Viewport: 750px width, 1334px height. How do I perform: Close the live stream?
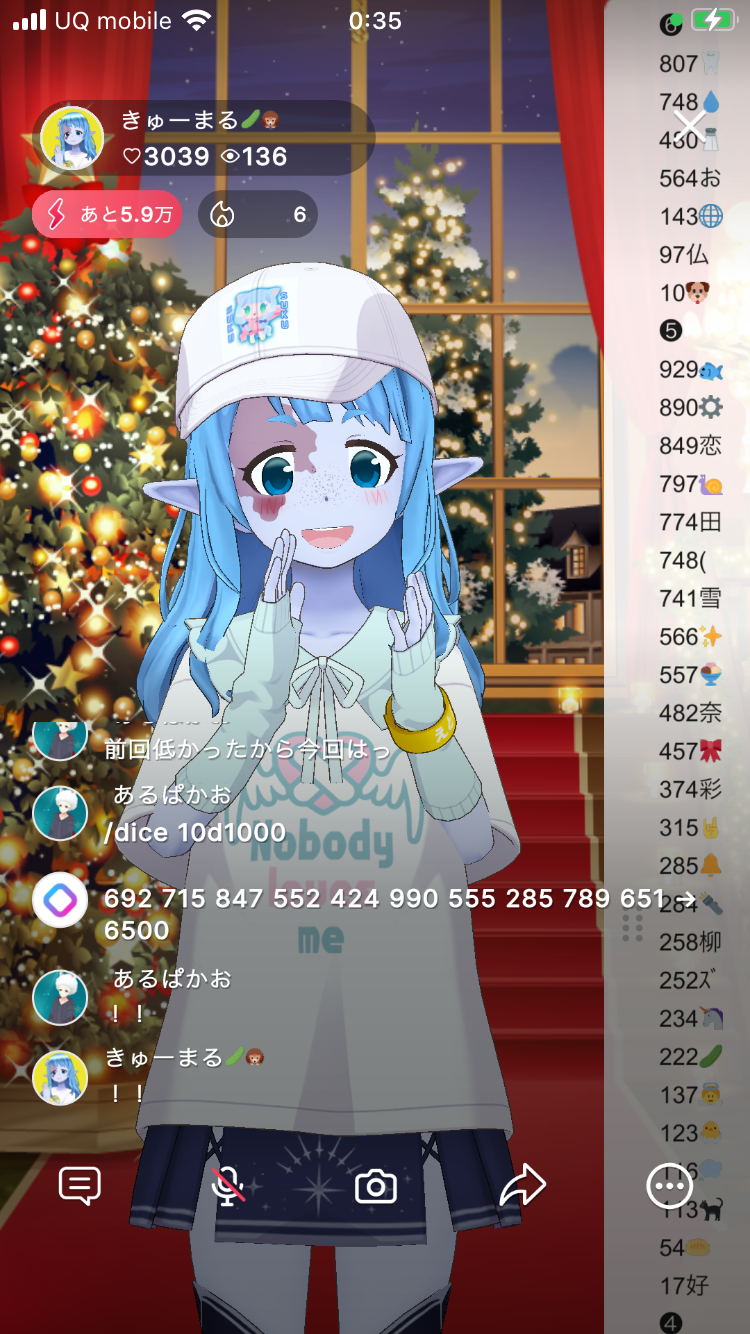tap(690, 127)
